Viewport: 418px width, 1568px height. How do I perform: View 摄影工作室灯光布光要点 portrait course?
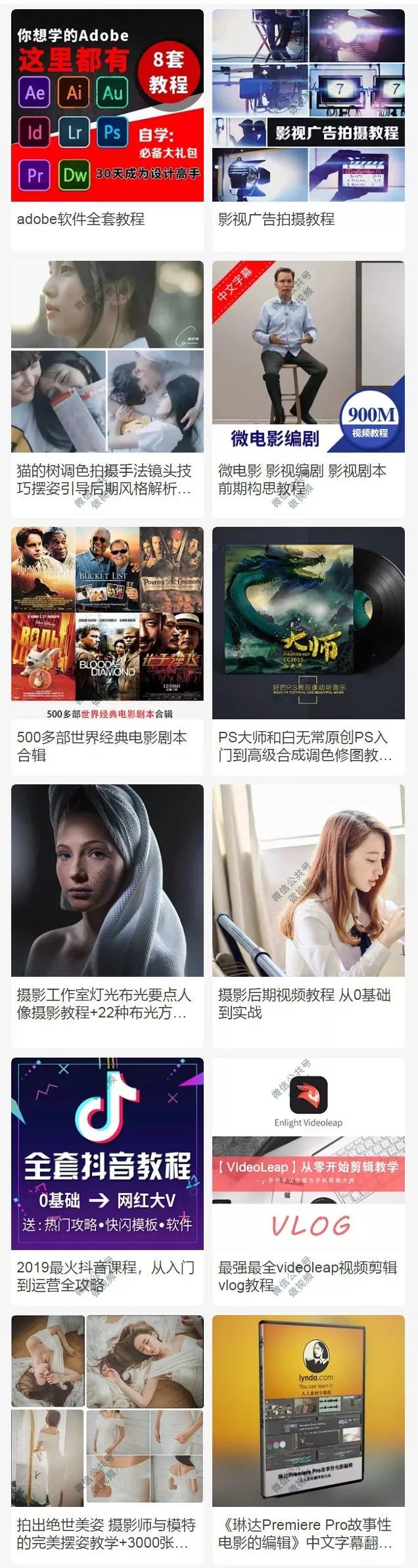click(107, 913)
